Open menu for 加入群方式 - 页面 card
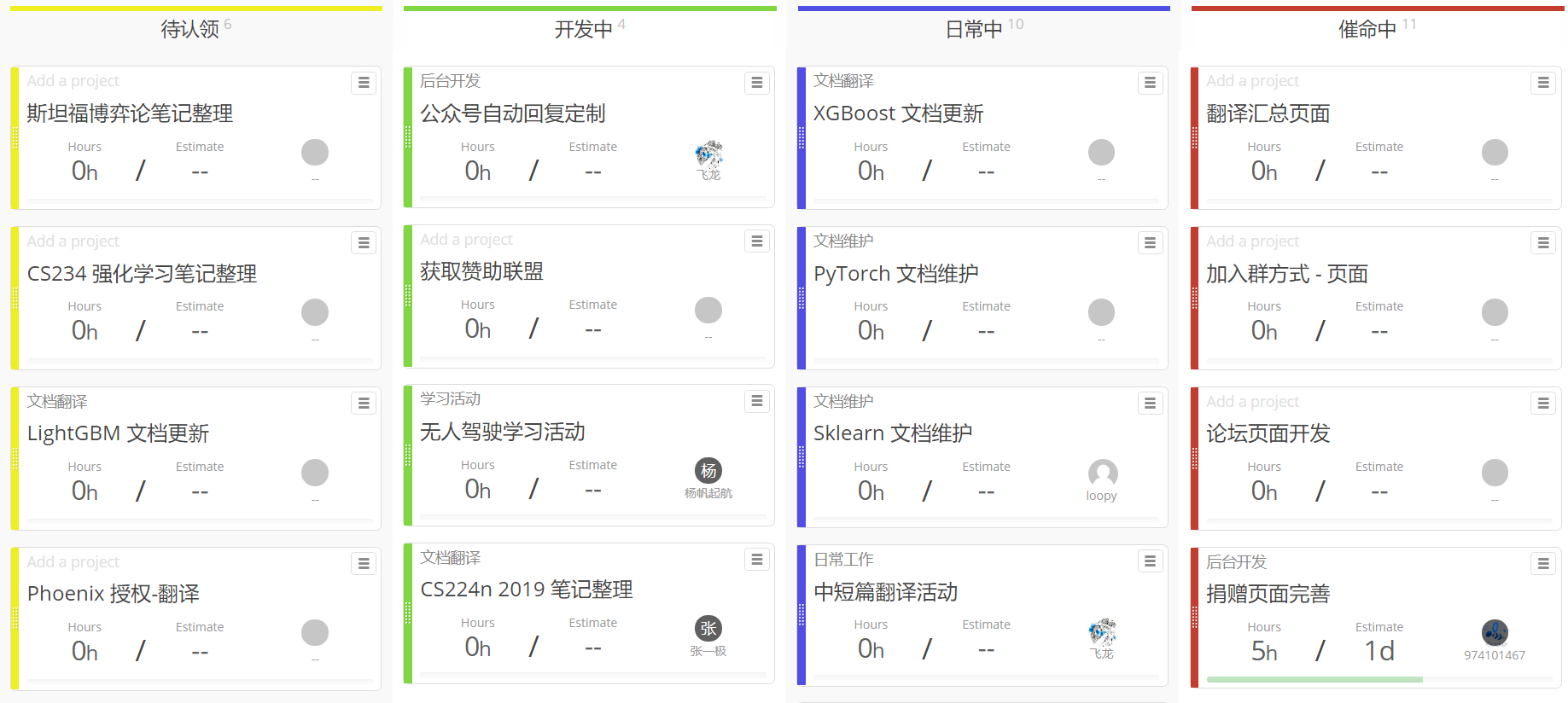Image resolution: width=1568 pixels, height=703 pixels. pyautogui.click(x=1542, y=243)
